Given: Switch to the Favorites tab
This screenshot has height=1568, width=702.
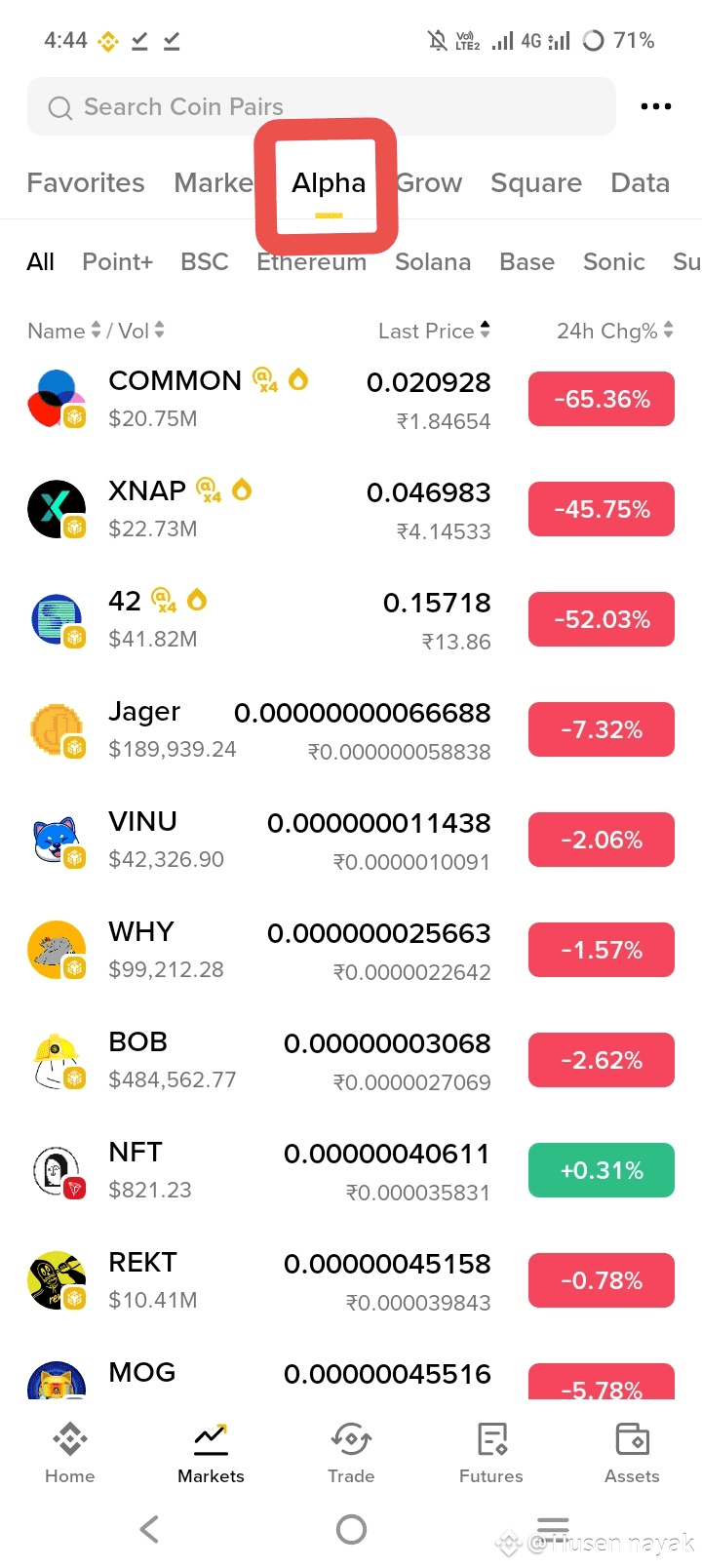Looking at the screenshot, I should point(86,183).
